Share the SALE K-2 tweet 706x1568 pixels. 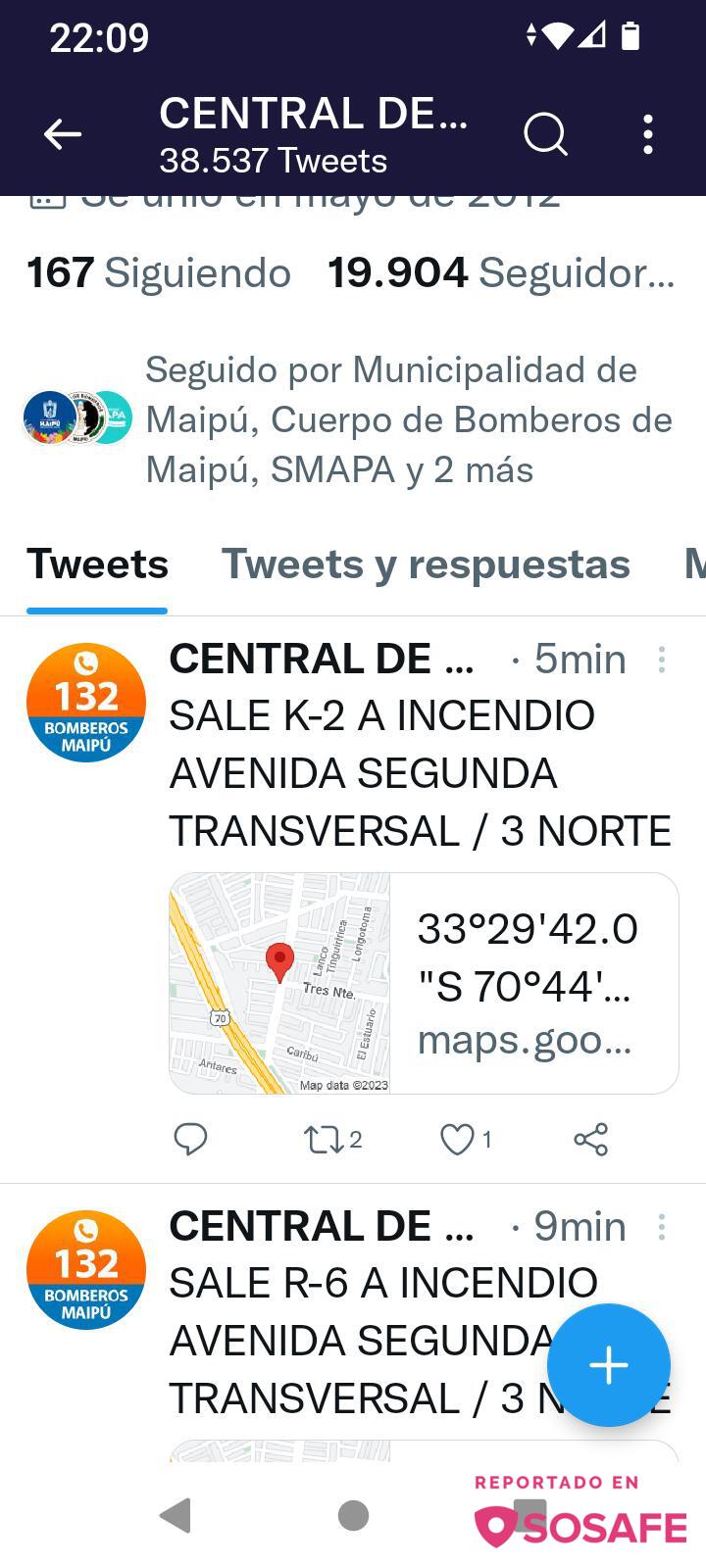tap(590, 1139)
